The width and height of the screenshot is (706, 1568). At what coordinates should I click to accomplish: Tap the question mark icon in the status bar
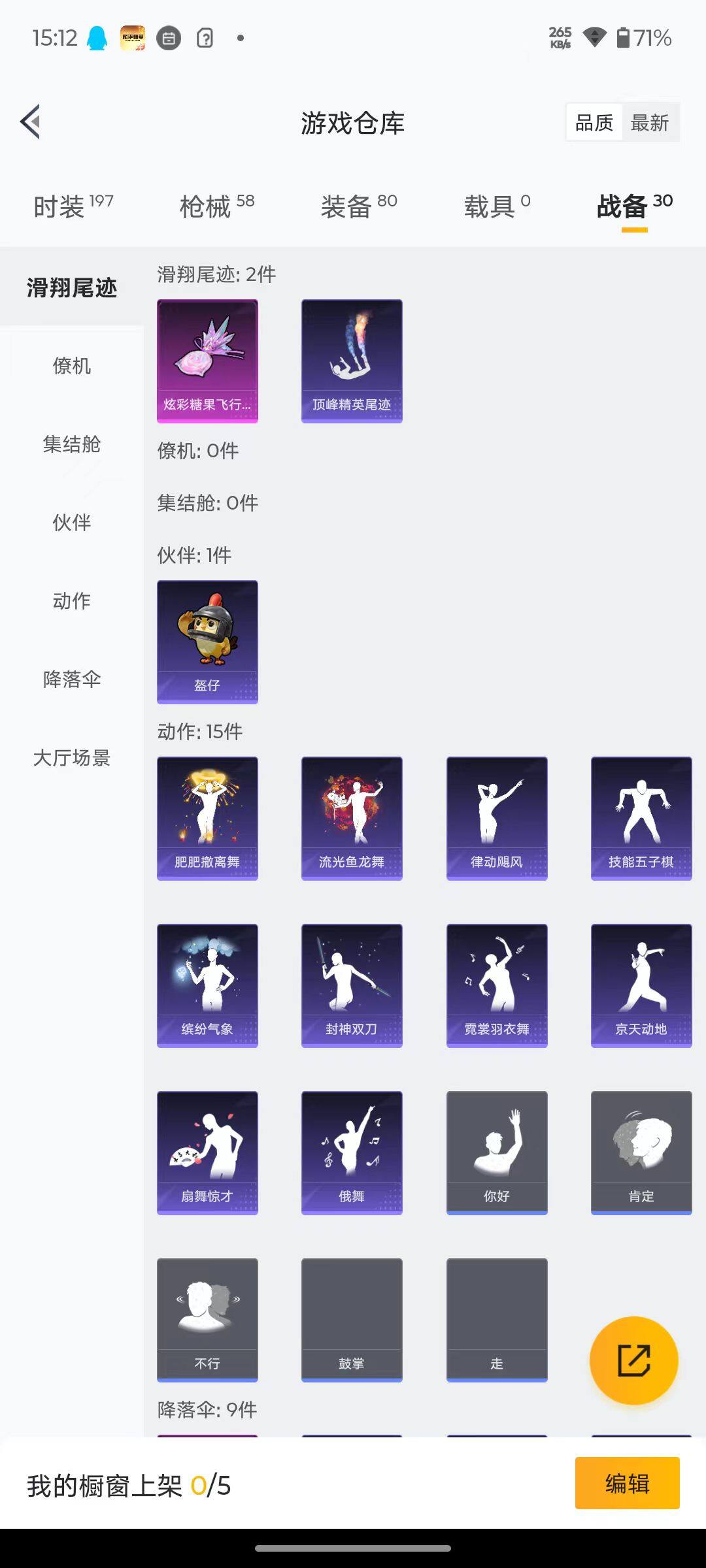[x=204, y=38]
